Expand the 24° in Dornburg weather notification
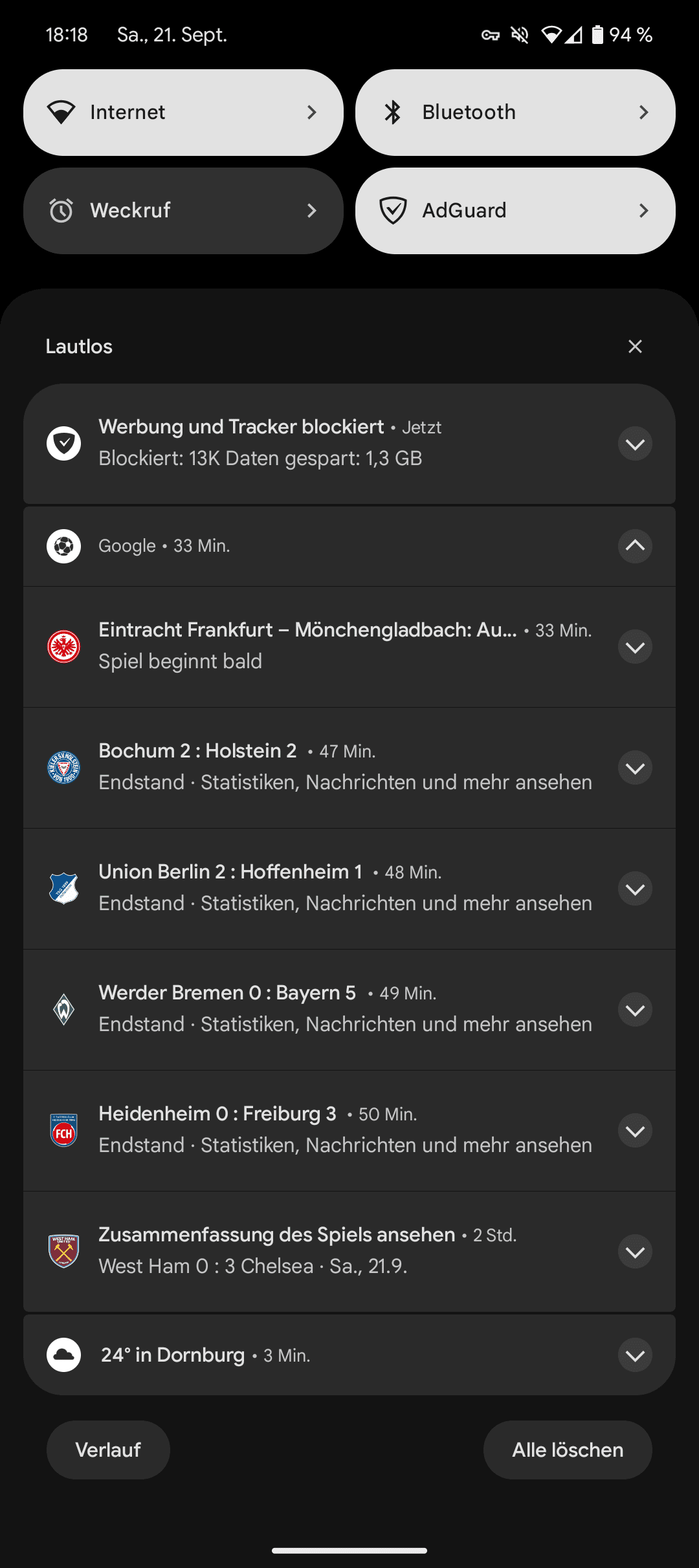The width and height of the screenshot is (699, 1568). tap(635, 1355)
